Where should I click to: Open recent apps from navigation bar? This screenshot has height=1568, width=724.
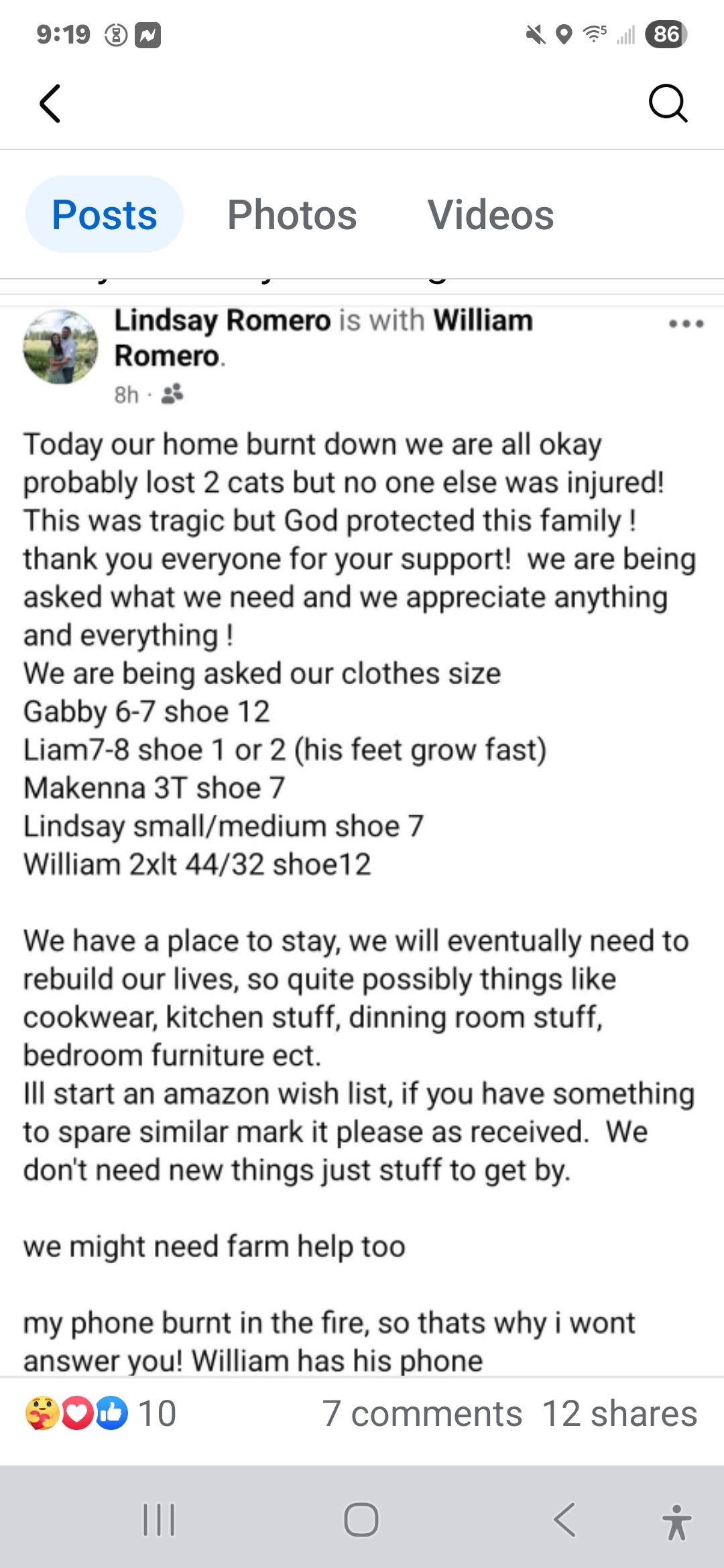click(159, 1519)
